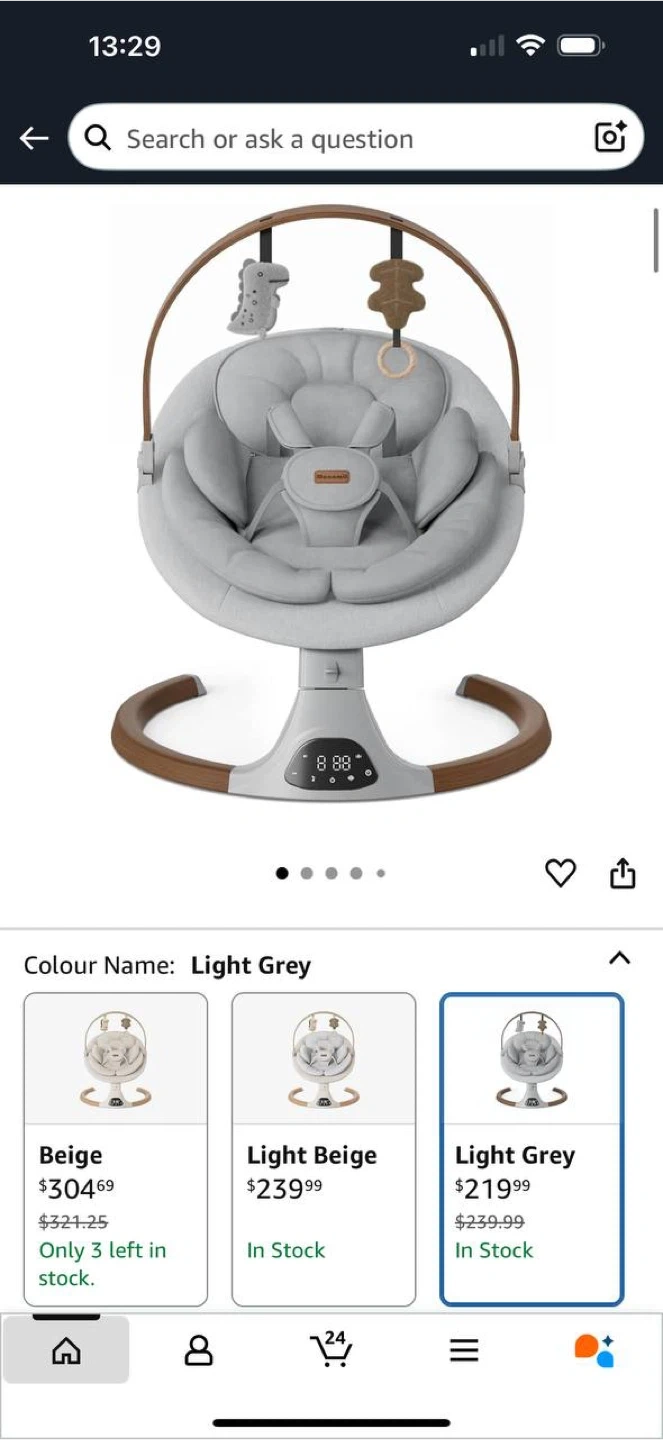The image size is (663, 1440).
Task: Open the account profile tab
Action: pyautogui.click(x=199, y=1351)
